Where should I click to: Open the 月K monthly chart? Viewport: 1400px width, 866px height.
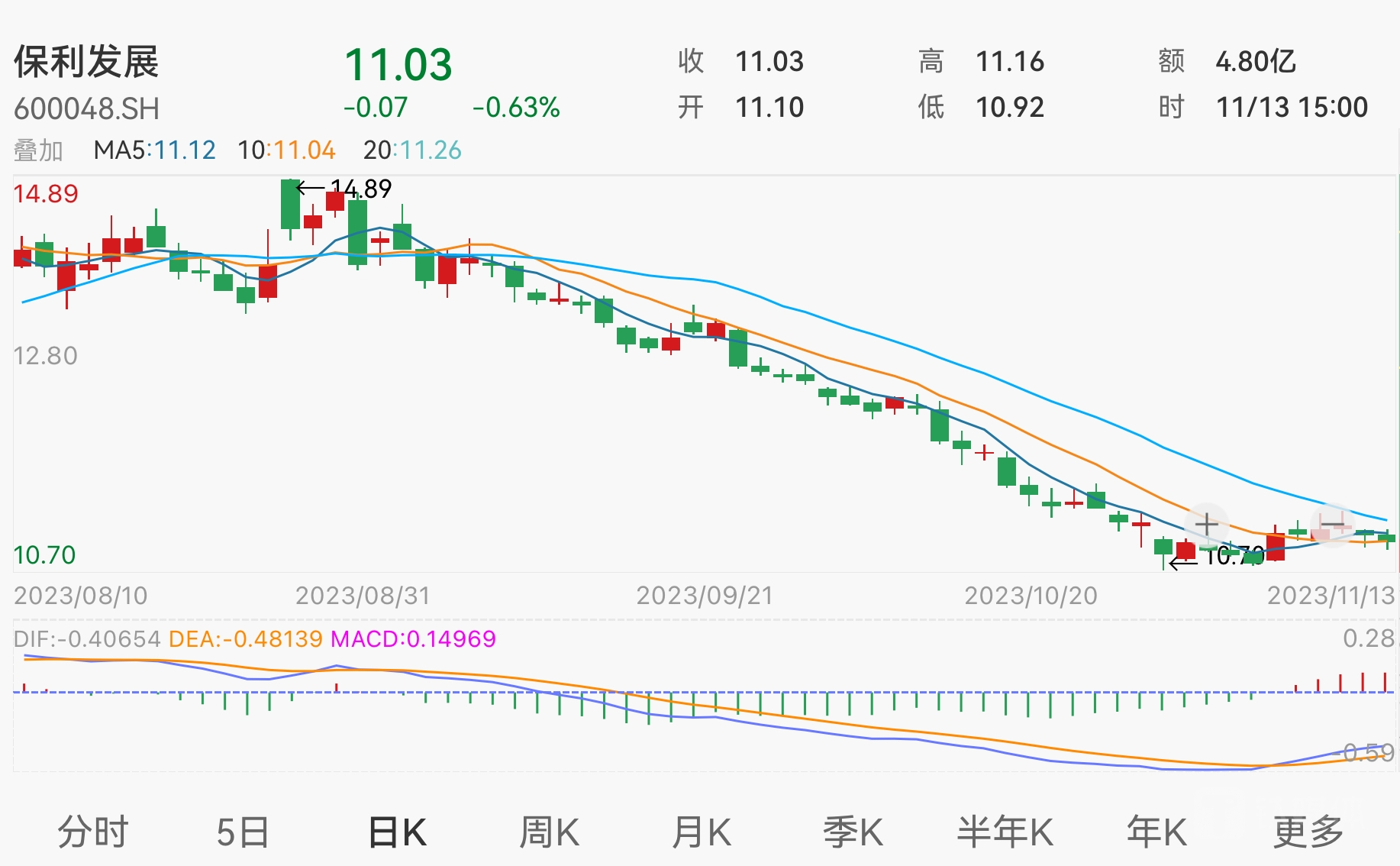701,832
